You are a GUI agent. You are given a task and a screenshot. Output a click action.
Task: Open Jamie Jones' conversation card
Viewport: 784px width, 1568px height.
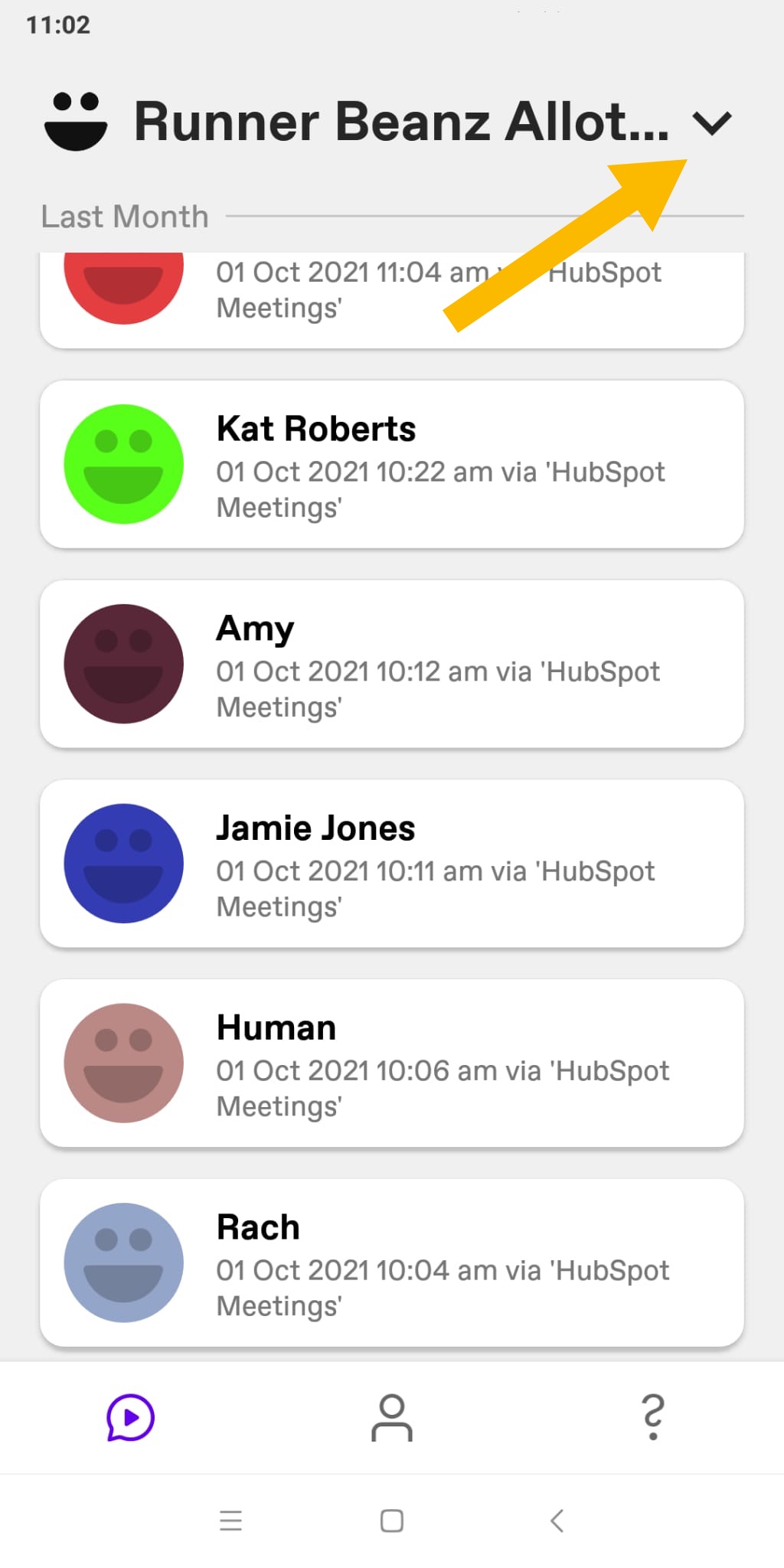click(x=392, y=864)
